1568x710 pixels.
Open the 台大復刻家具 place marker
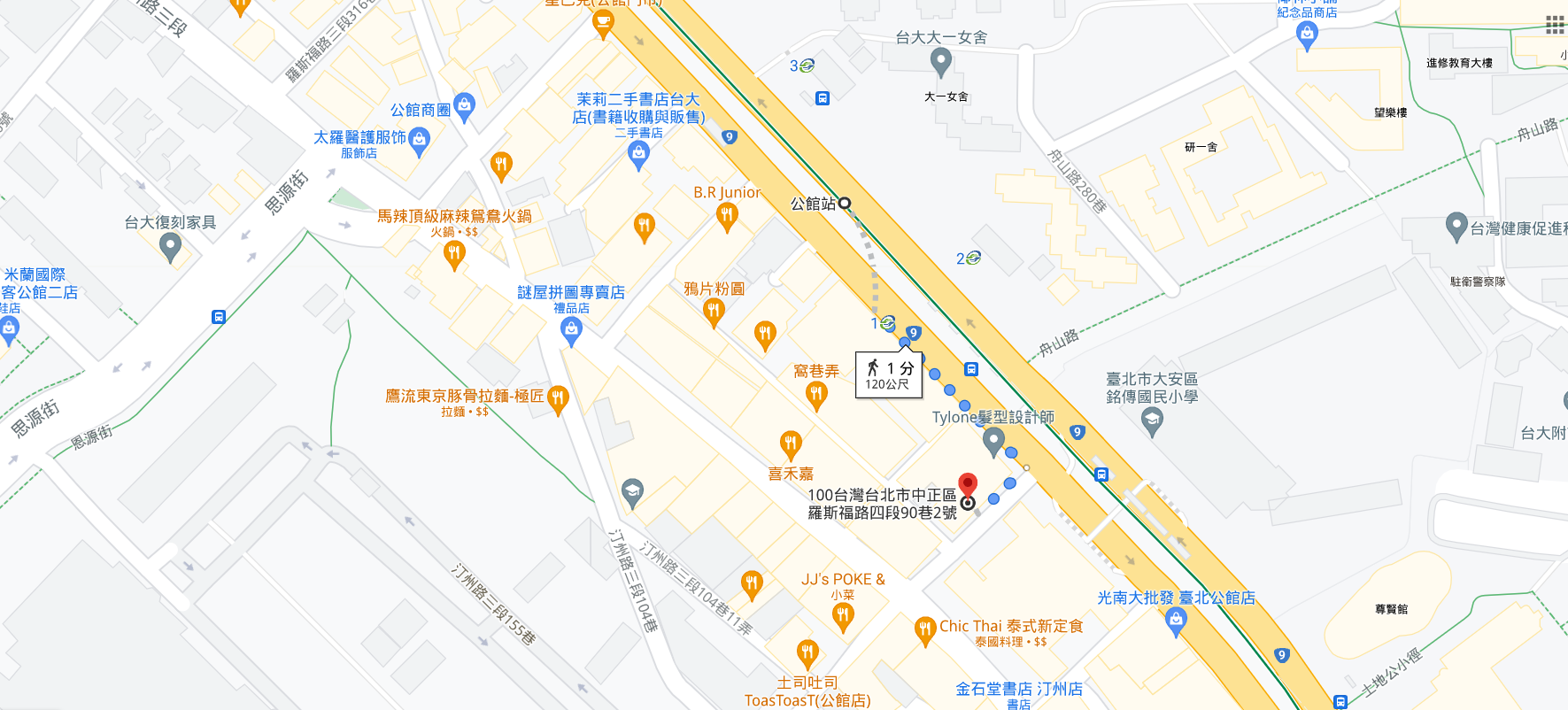[170, 247]
